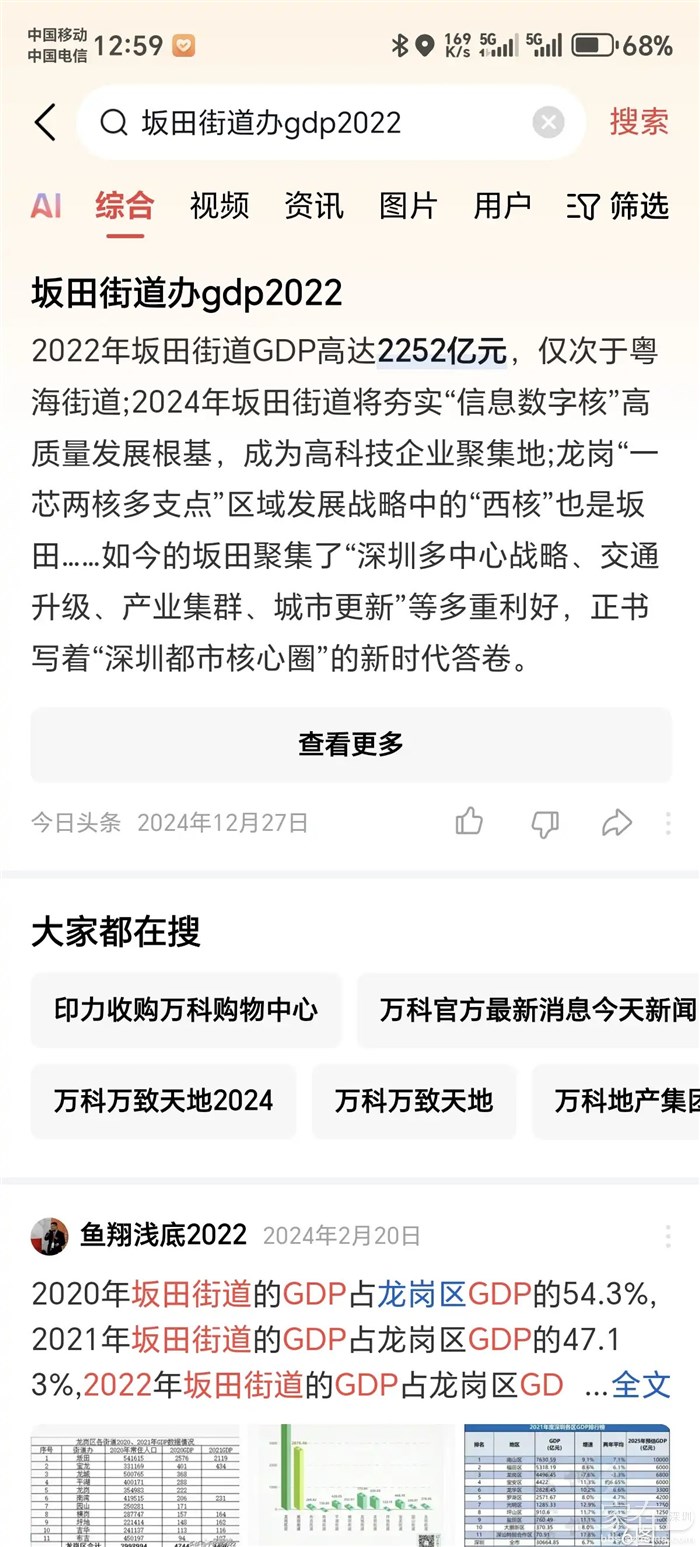Like the AI summary answer

point(469,822)
